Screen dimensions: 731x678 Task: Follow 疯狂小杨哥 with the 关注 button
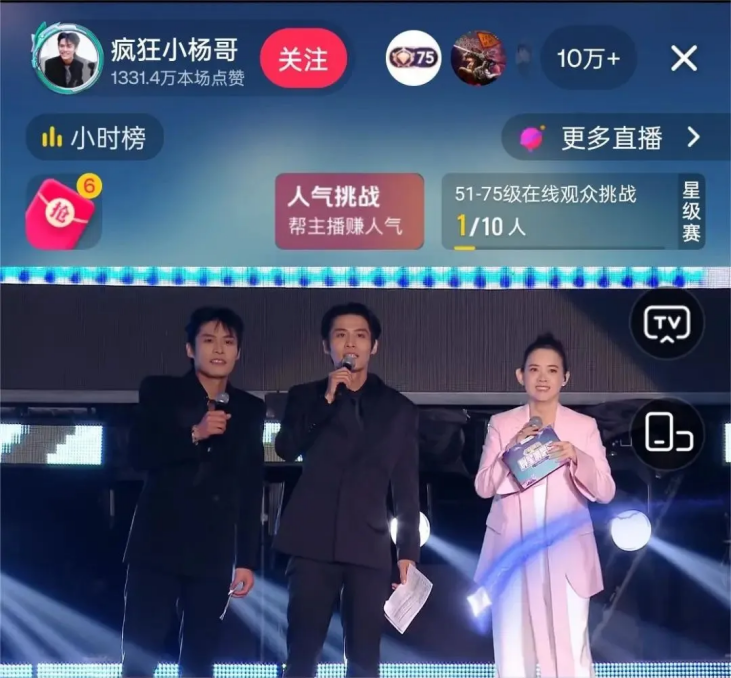coord(302,59)
